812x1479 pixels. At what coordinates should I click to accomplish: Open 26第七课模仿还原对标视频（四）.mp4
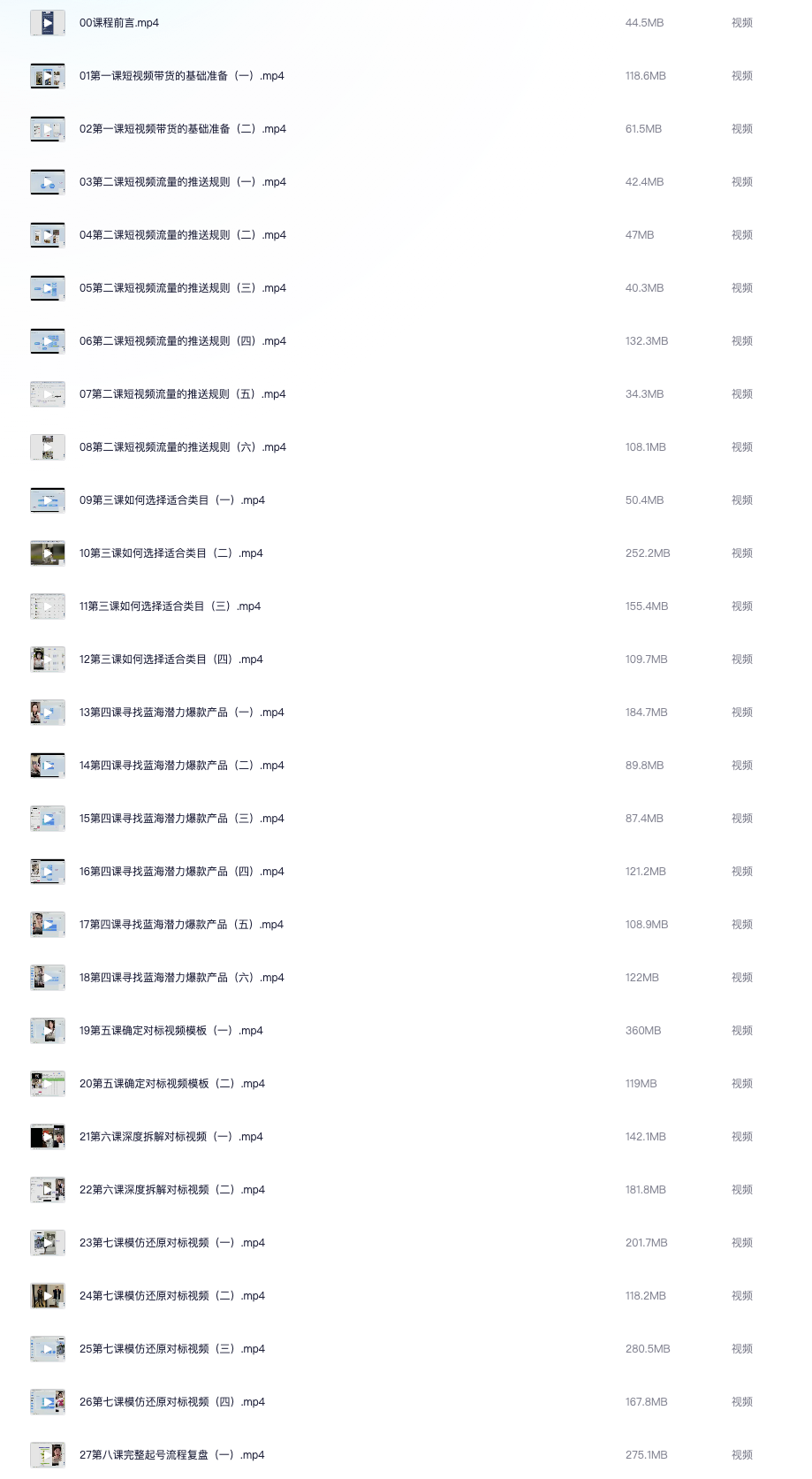tap(172, 1402)
